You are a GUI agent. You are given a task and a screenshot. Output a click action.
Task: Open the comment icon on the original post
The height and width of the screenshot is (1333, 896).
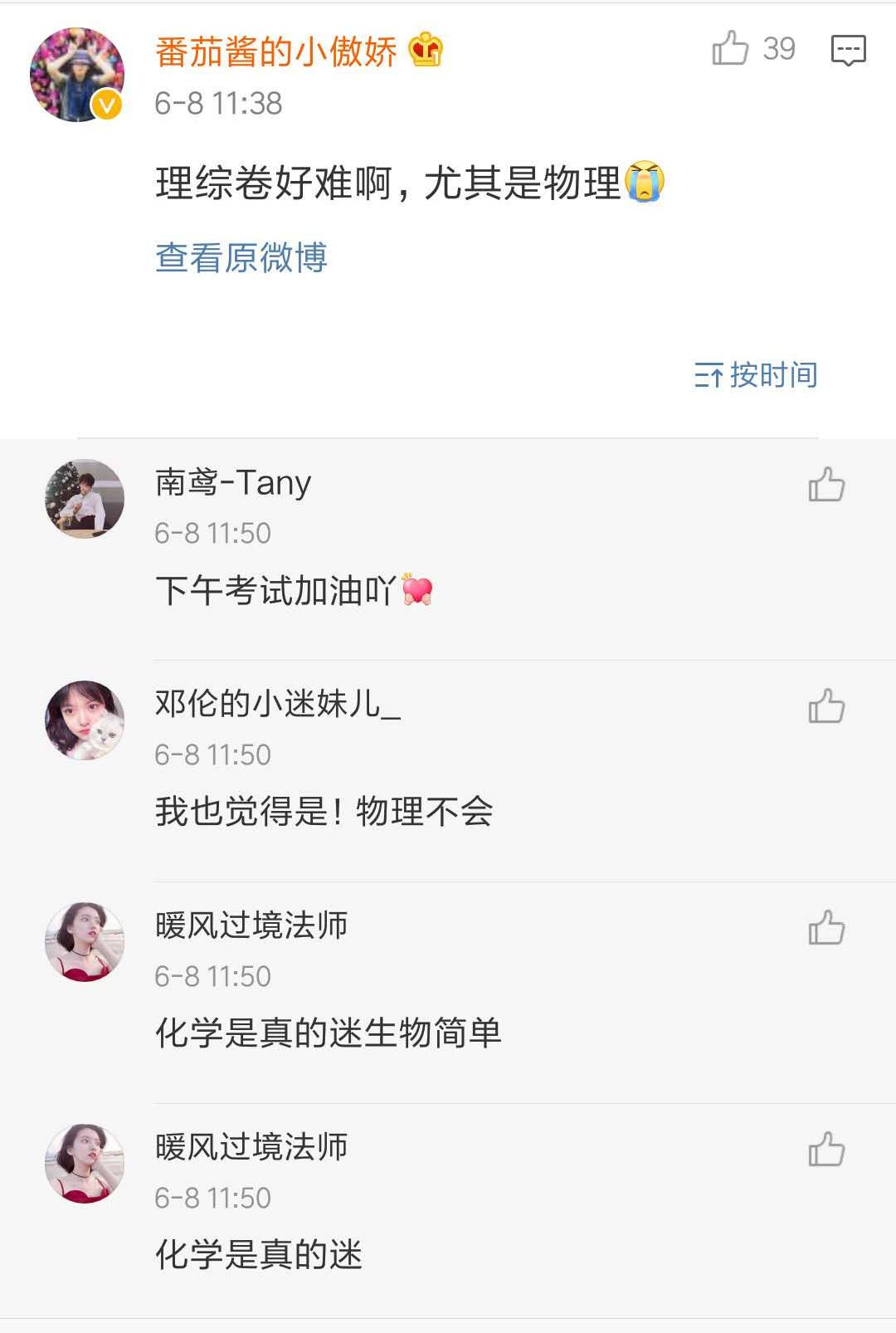tap(848, 51)
